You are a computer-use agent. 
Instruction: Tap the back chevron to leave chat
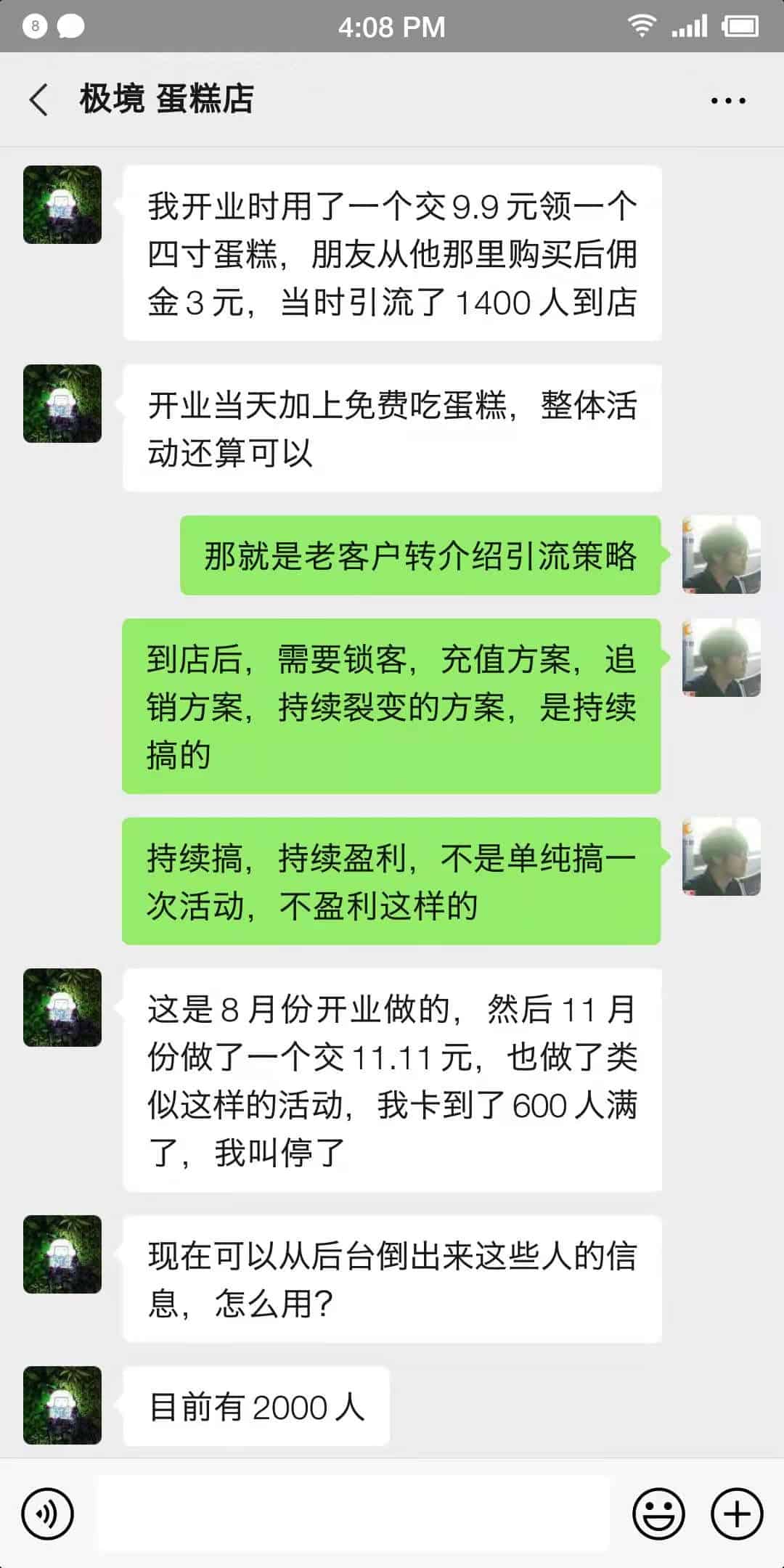(x=38, y=99)
